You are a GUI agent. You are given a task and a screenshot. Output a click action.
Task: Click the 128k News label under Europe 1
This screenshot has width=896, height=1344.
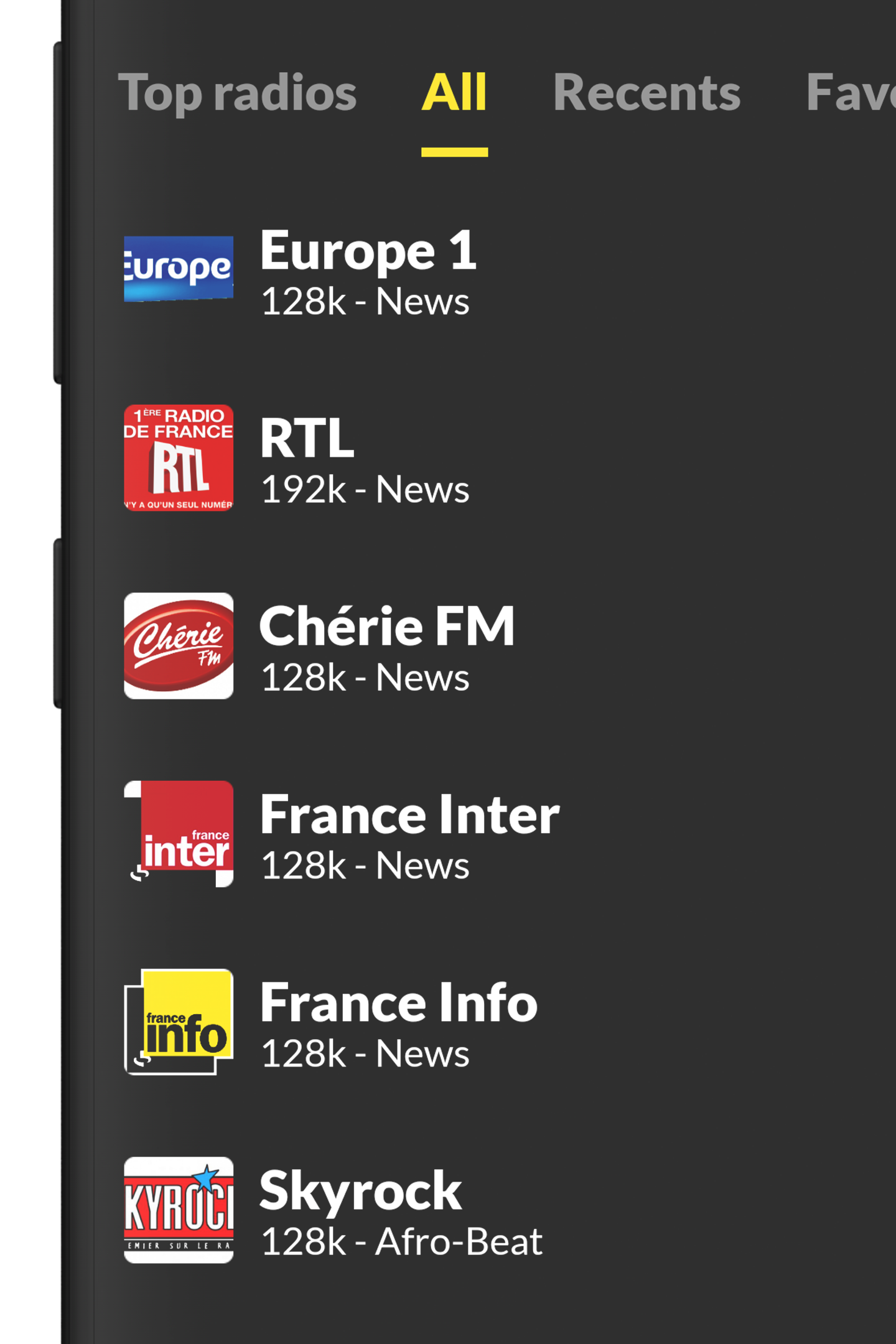click(x=364, y=301)
